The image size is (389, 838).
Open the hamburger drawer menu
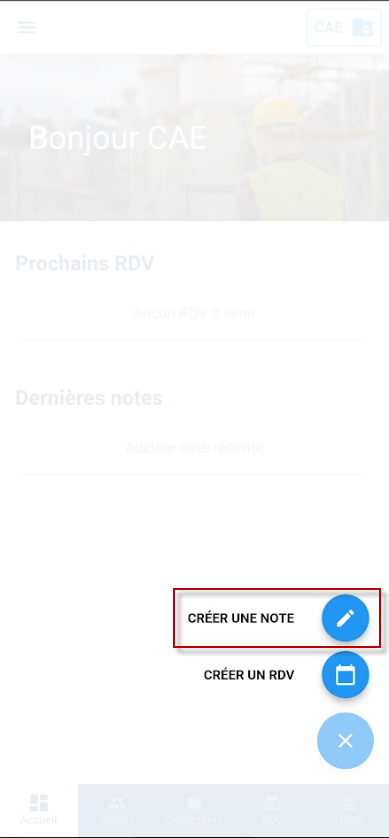(27, 27)
